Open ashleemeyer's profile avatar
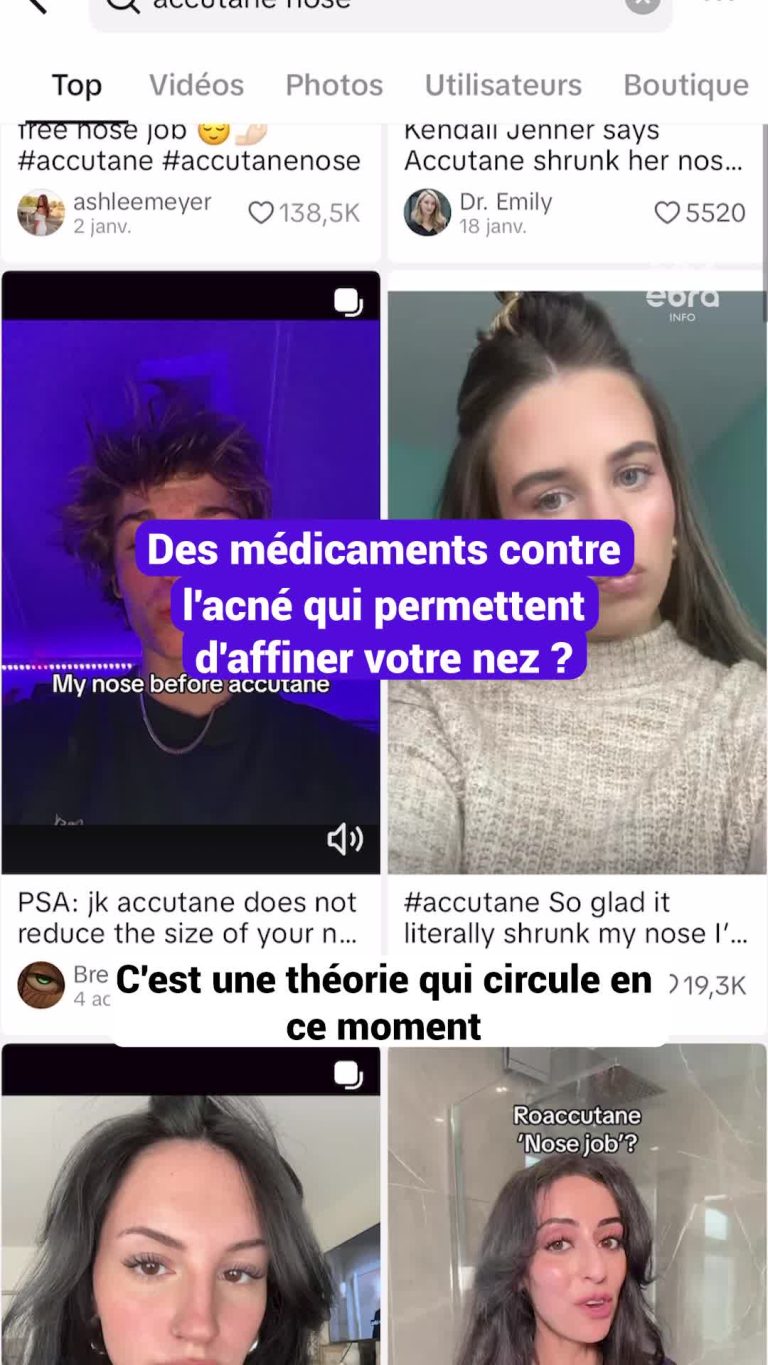The width and height of the screenshot is (768, 1365). pyautogui.click(x=41, y=212)
